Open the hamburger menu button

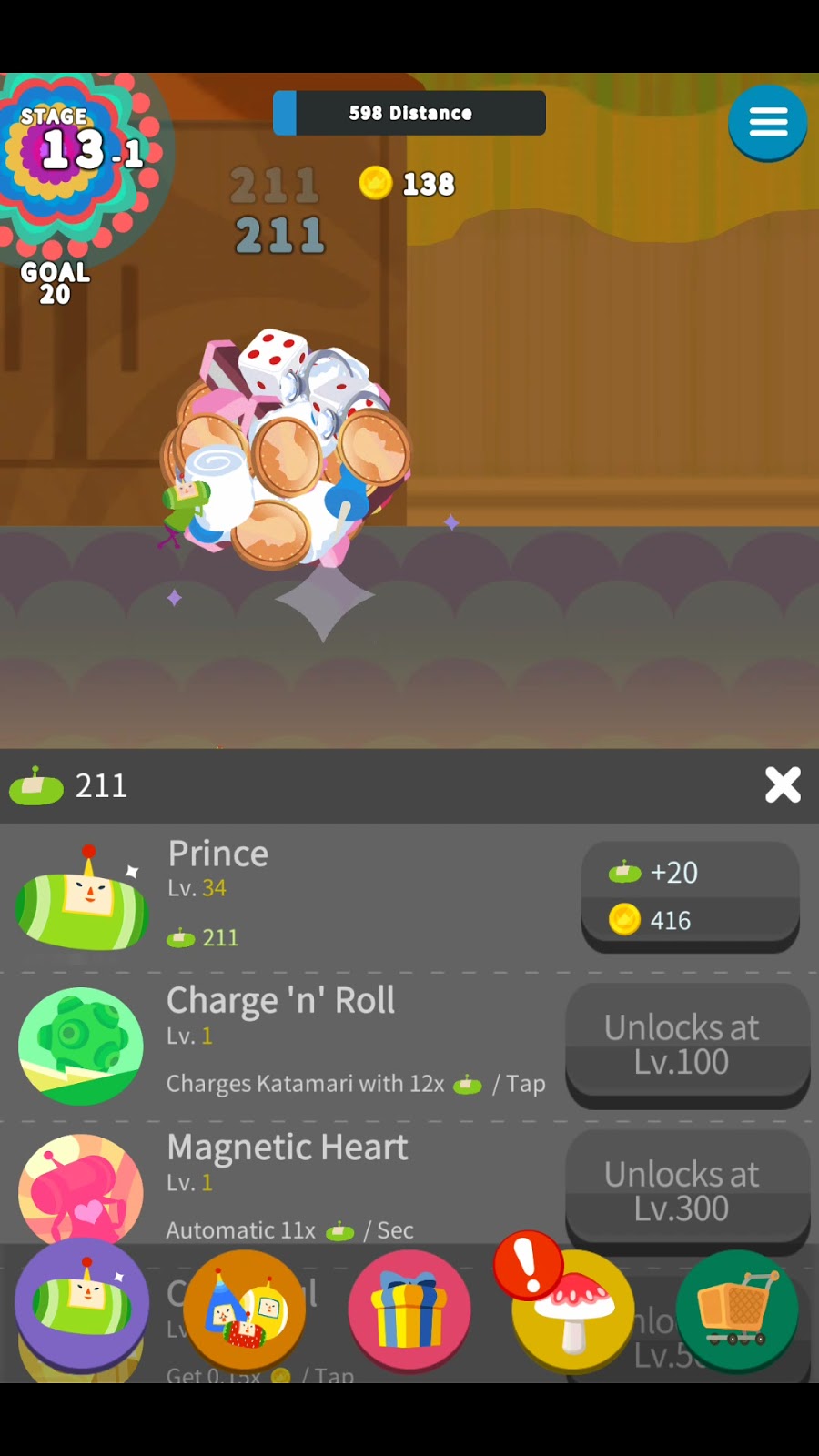(x=767, y=122)
